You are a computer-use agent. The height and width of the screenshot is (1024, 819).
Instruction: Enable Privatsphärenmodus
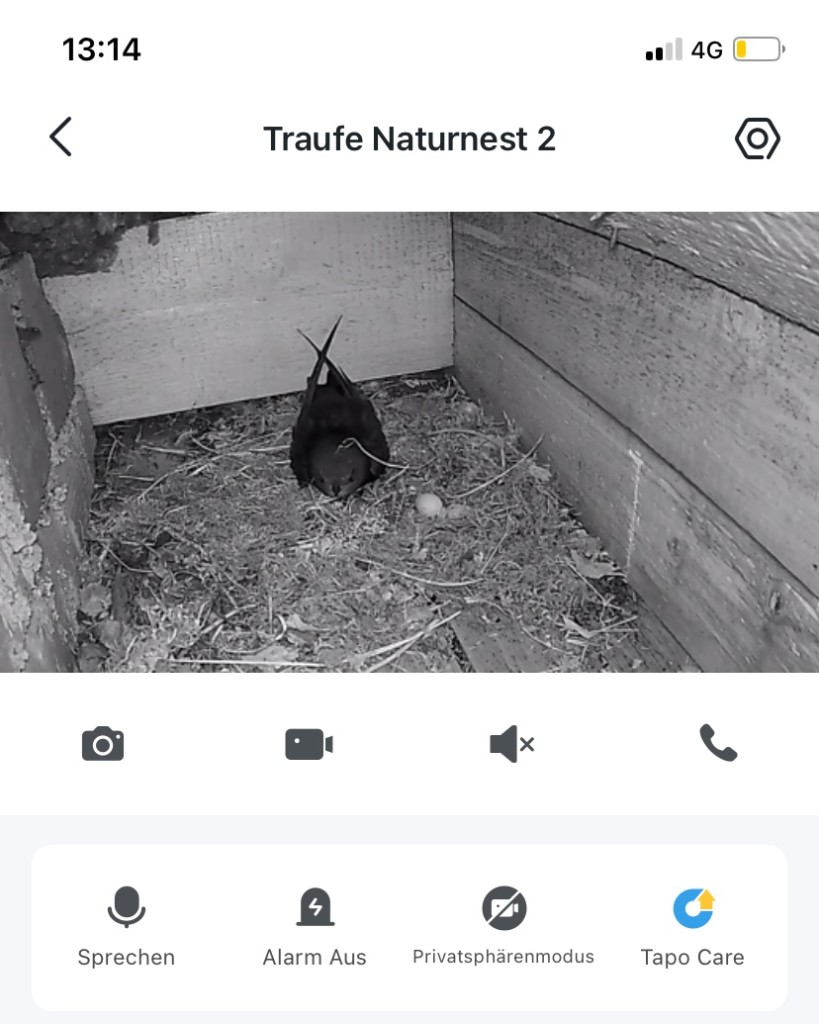504,927
